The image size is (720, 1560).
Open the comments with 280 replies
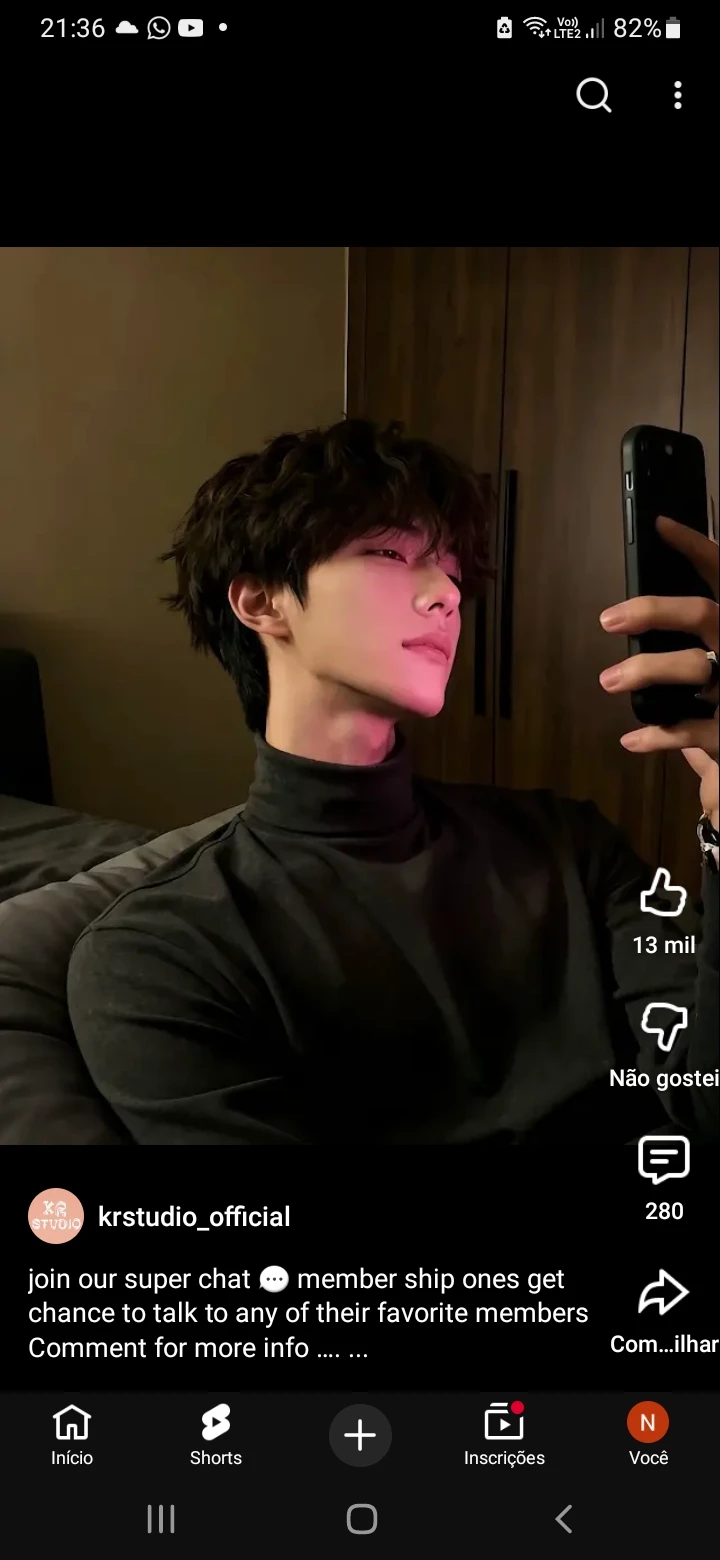(x=663, y=1160)
